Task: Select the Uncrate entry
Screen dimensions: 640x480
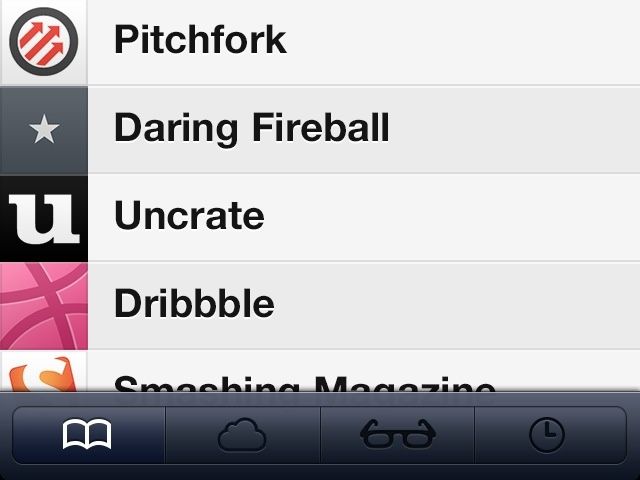Action: (320, 216)
